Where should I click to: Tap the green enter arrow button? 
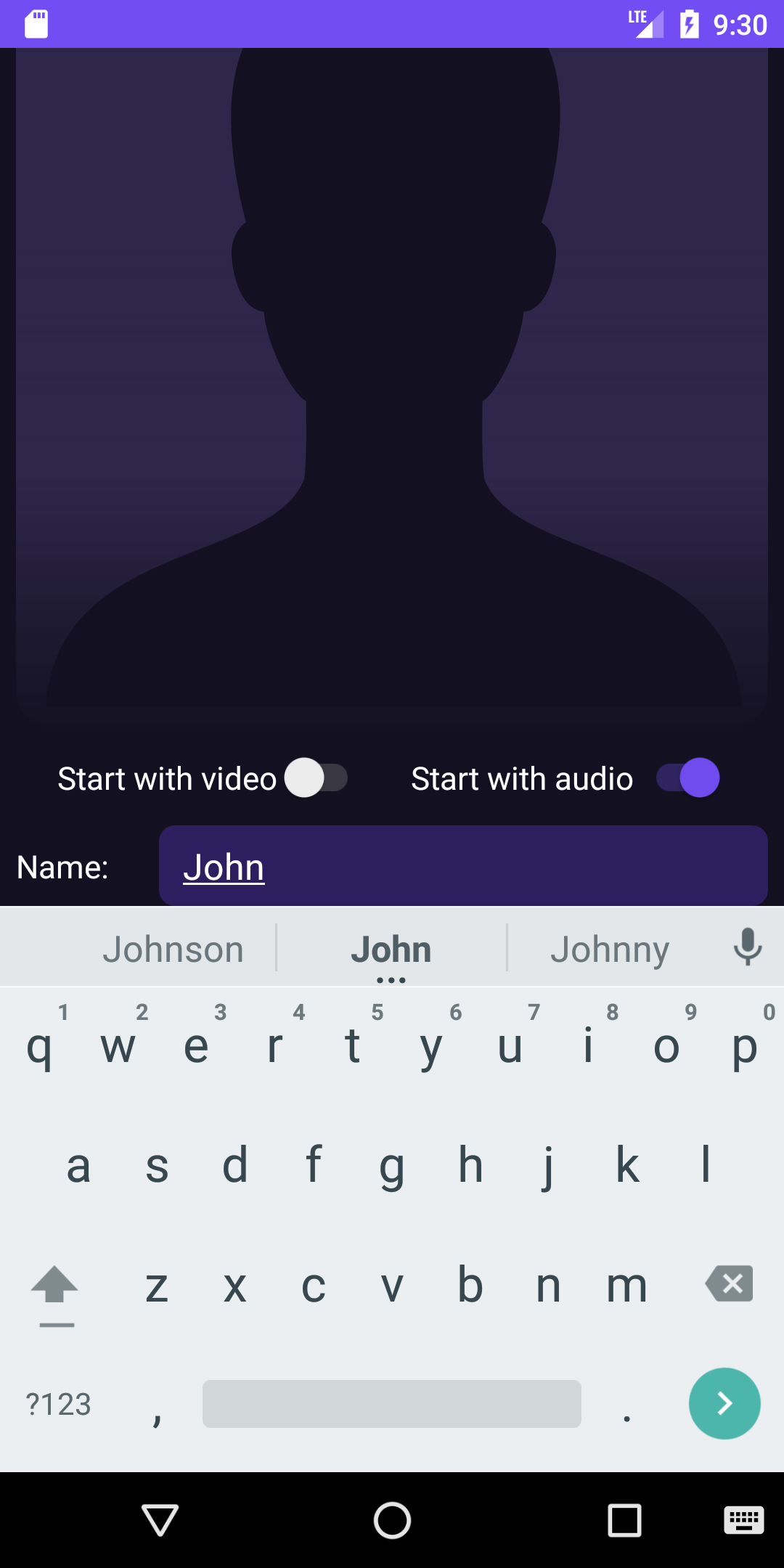pos(724,1403)
